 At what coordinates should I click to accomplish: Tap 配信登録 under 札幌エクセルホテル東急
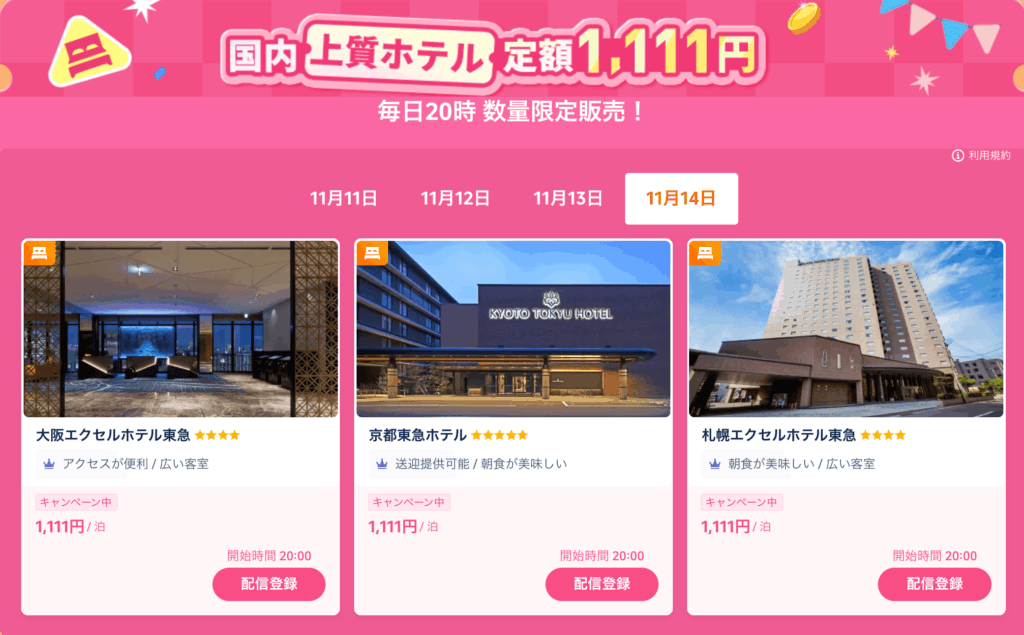coord(934,584)
